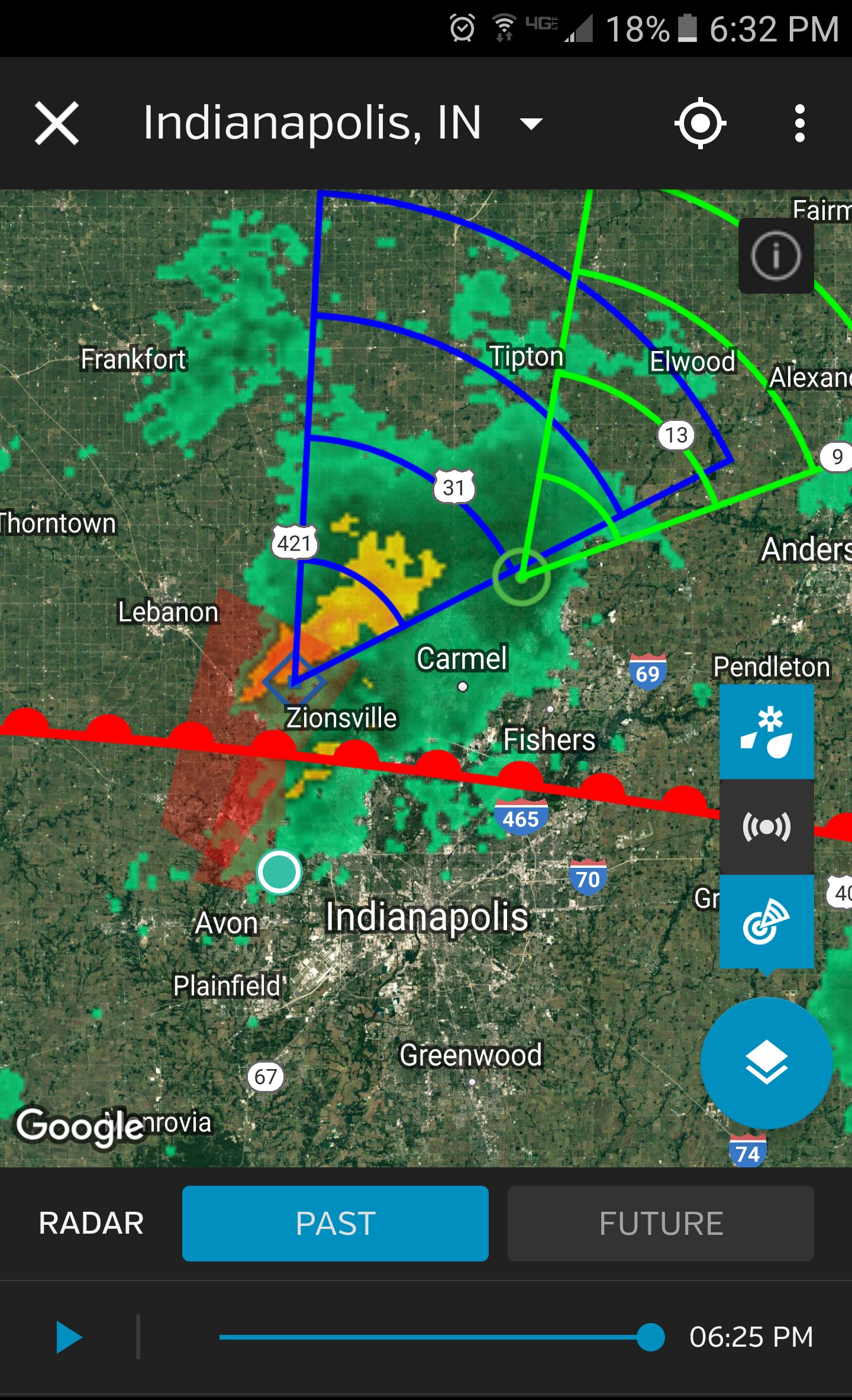Screen dimensions: 852x1400
Task: Close the radar map screen
Action: pyautogui.click(x=57, y=123)
